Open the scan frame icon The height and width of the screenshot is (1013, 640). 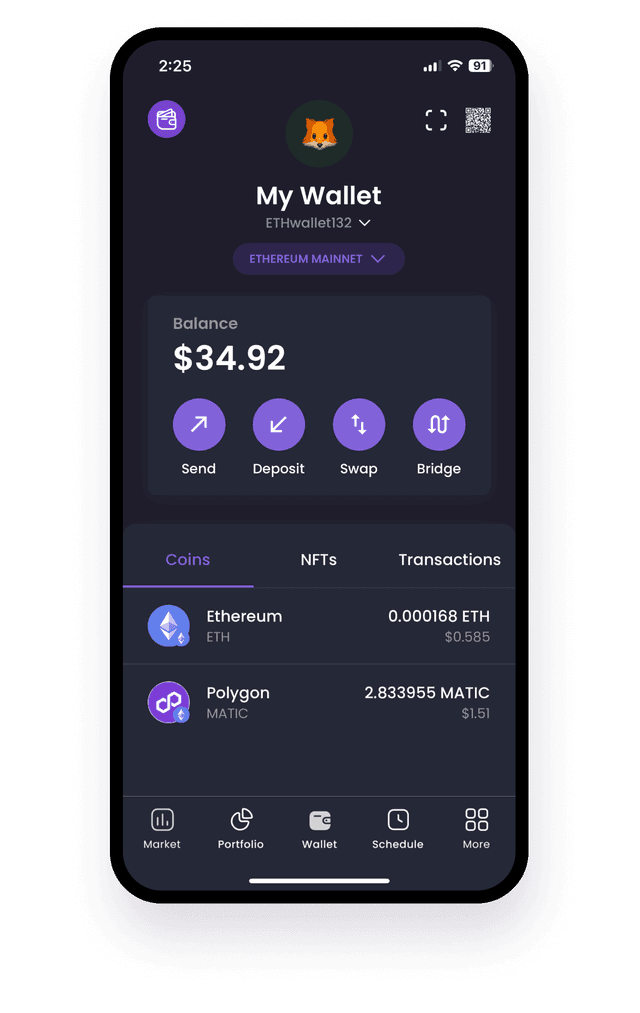[x=436, y=121]
